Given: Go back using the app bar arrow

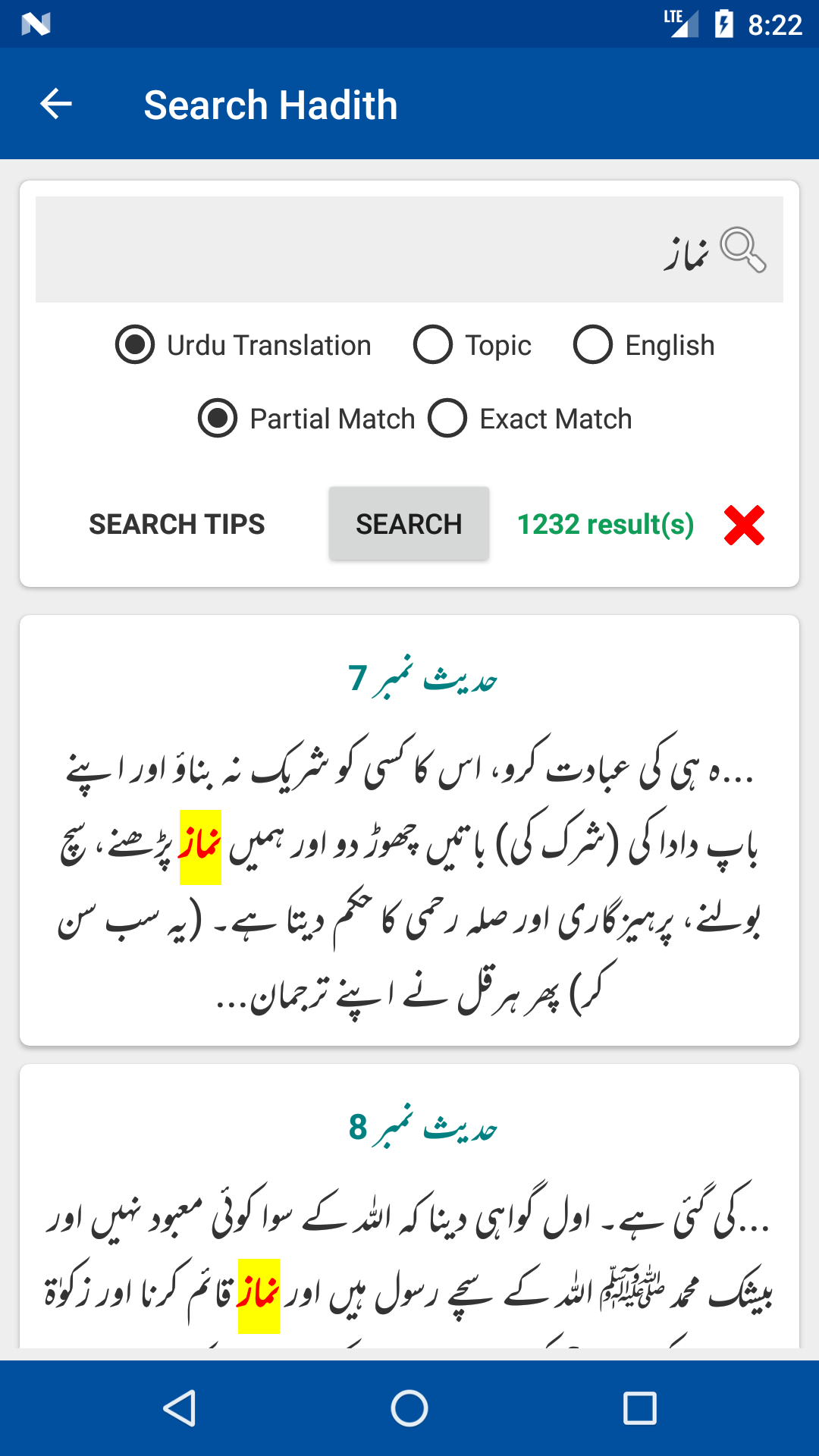Looking at the screenshot, I should (x=55, y=104).
